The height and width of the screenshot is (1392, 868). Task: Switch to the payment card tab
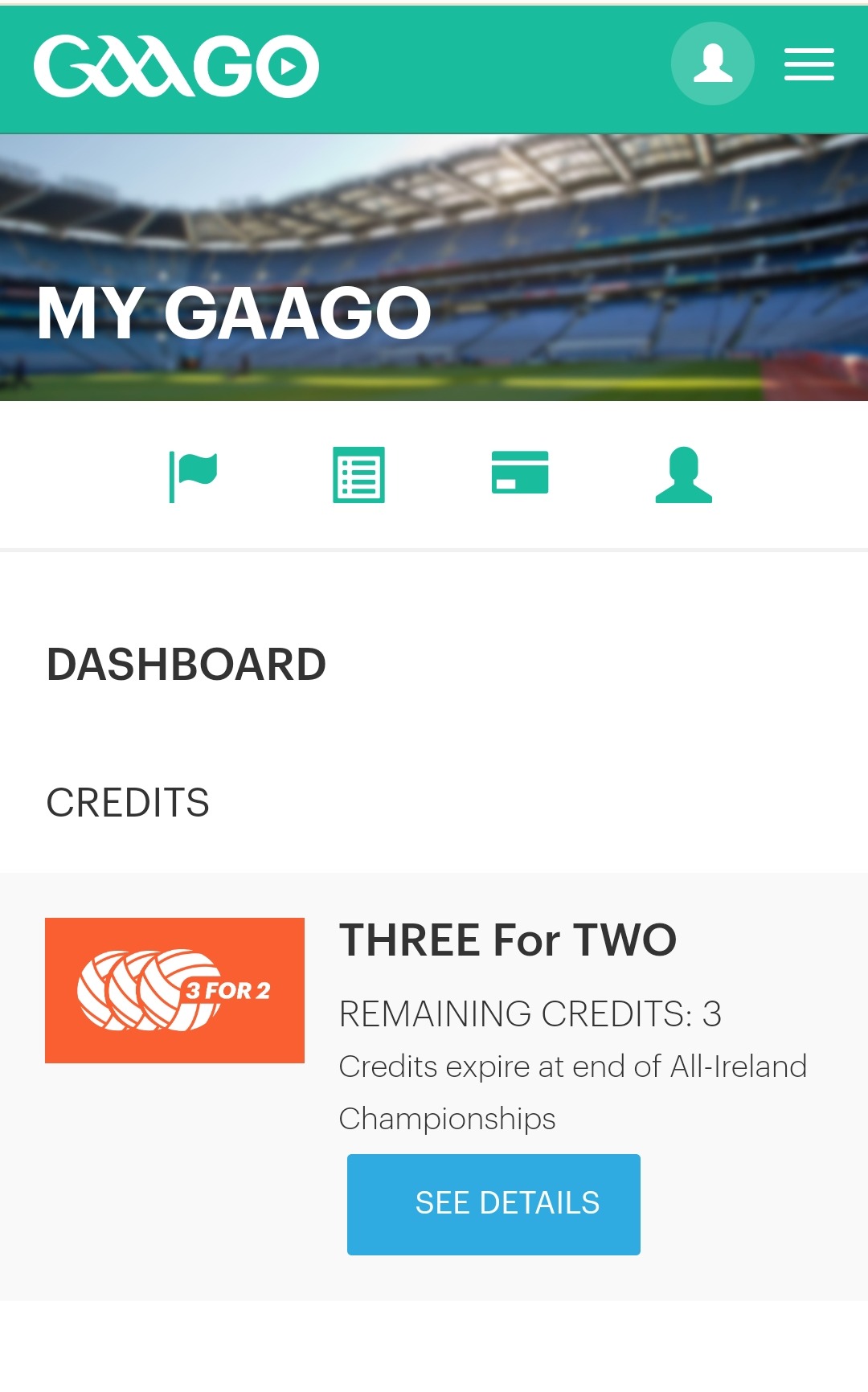coord(520,473)
